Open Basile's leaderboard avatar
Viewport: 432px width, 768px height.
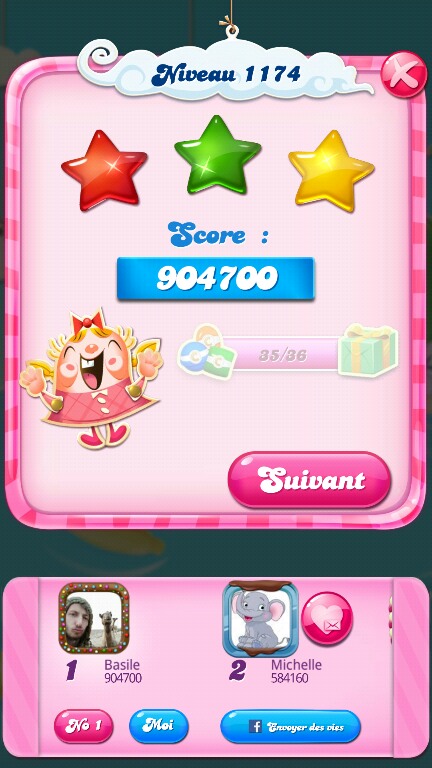point(94,618)
